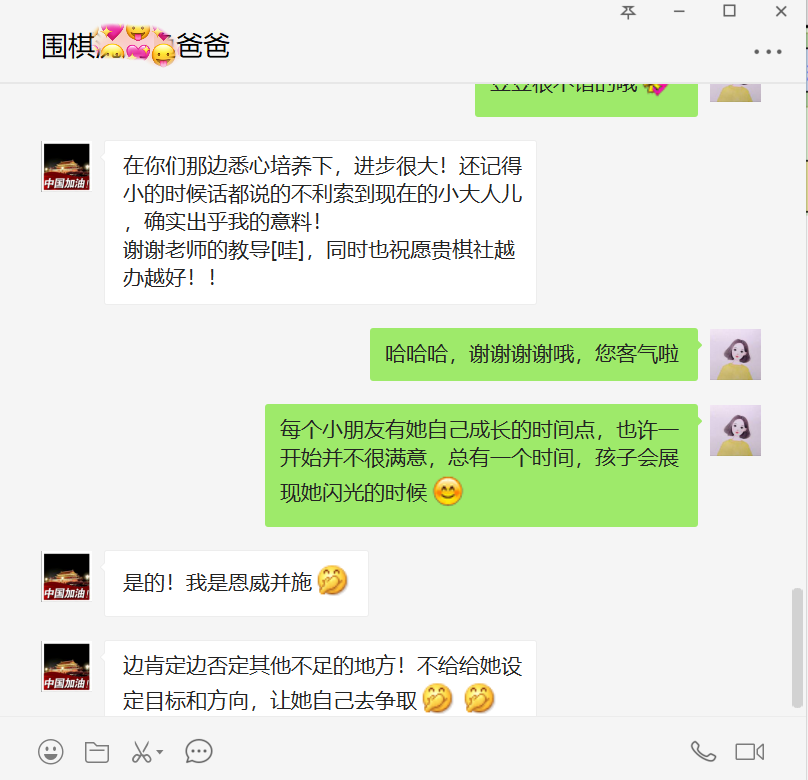Open the screenshot options dropdown arrow

pyautogui.click(x=160, y=752)
